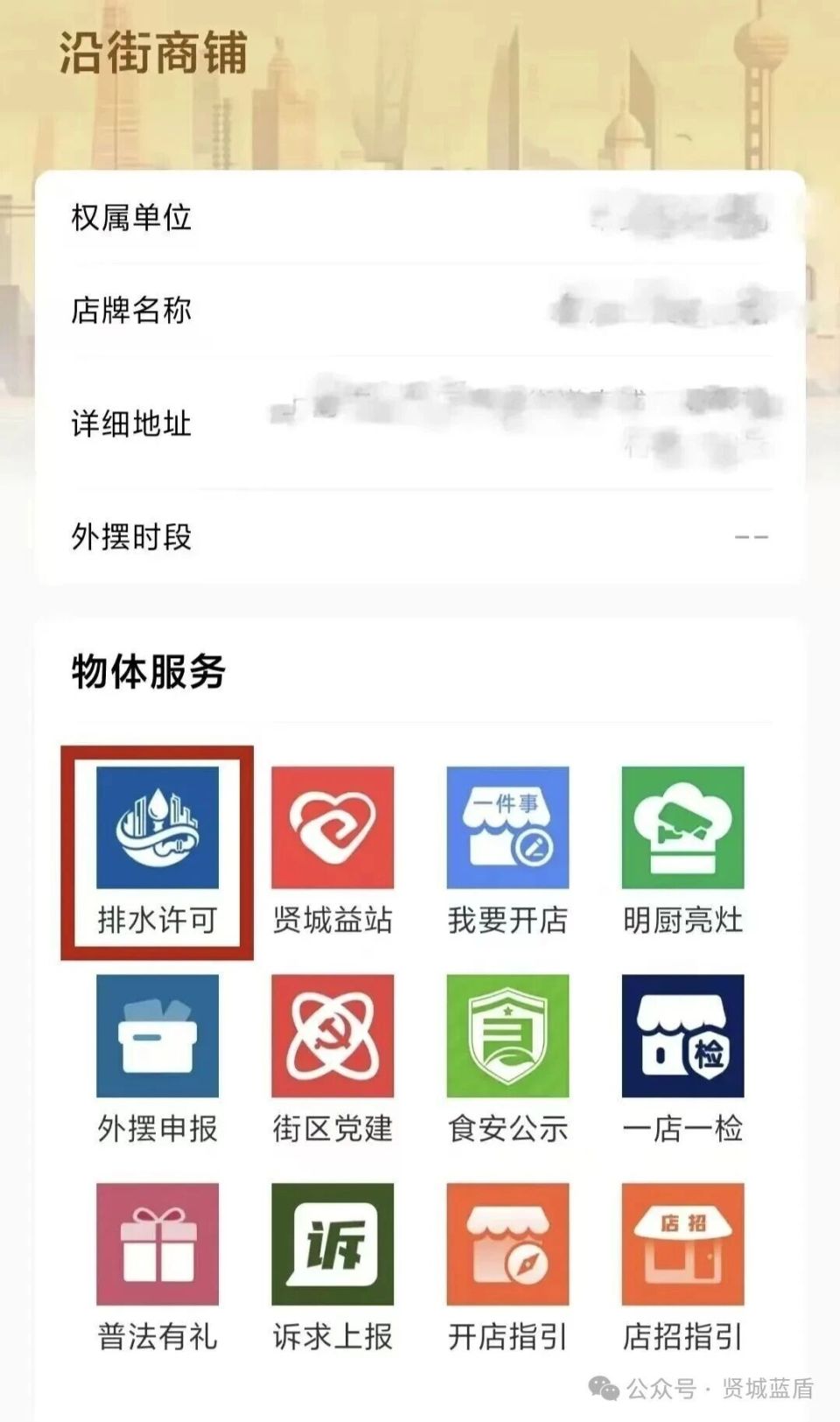This screenshot has height=1422, width=840.
Task: Open the 食安公示 food safety shield
Action: click(507, 1037)
